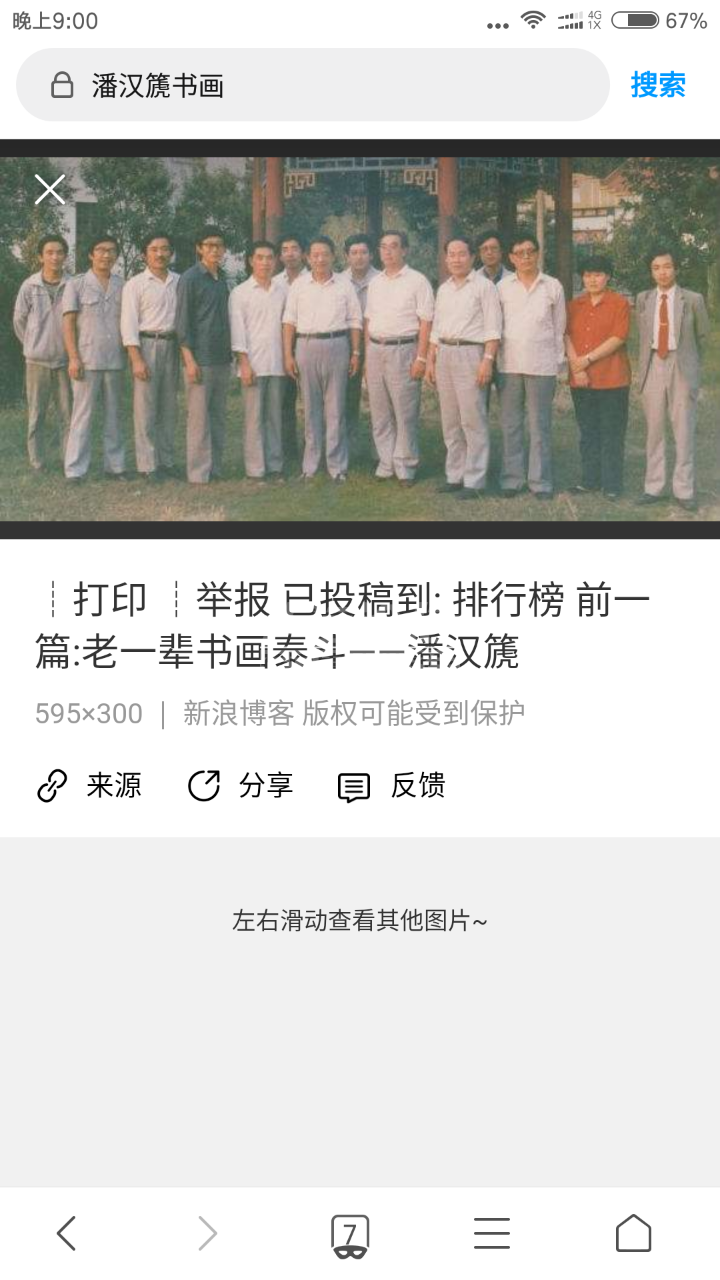The width and height of the screenshot is (720, 1280).
Task: Go back in the browser toolbar
Action: 66,1233
